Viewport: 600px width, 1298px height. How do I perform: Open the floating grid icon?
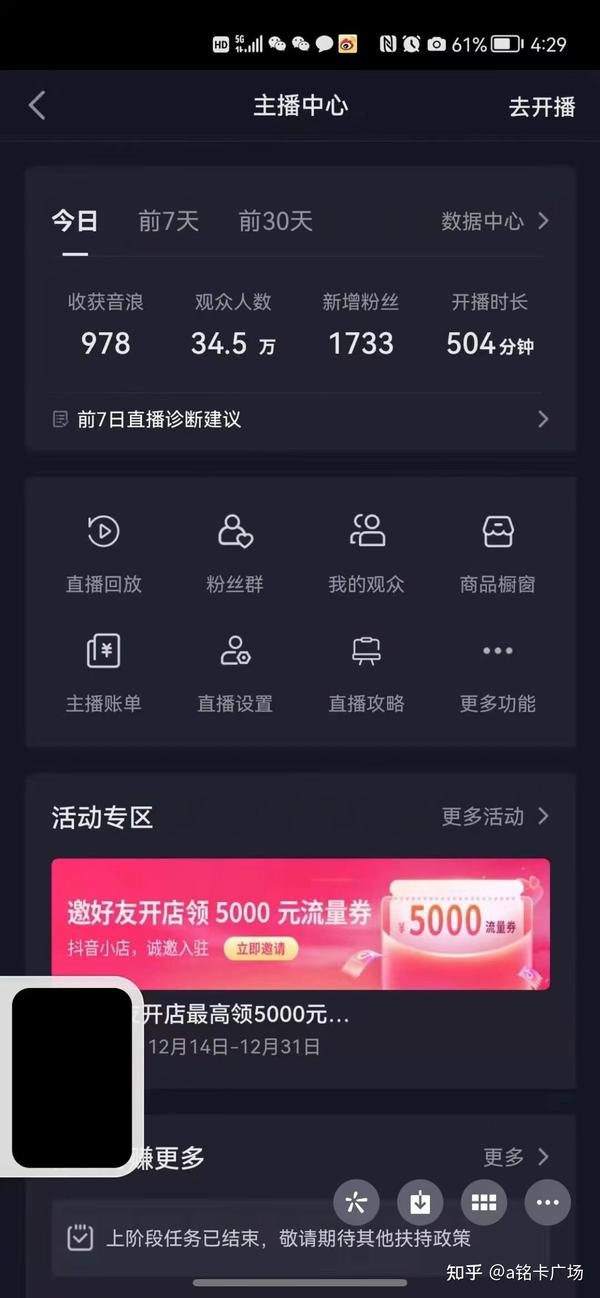click(x=484, y=1203)
